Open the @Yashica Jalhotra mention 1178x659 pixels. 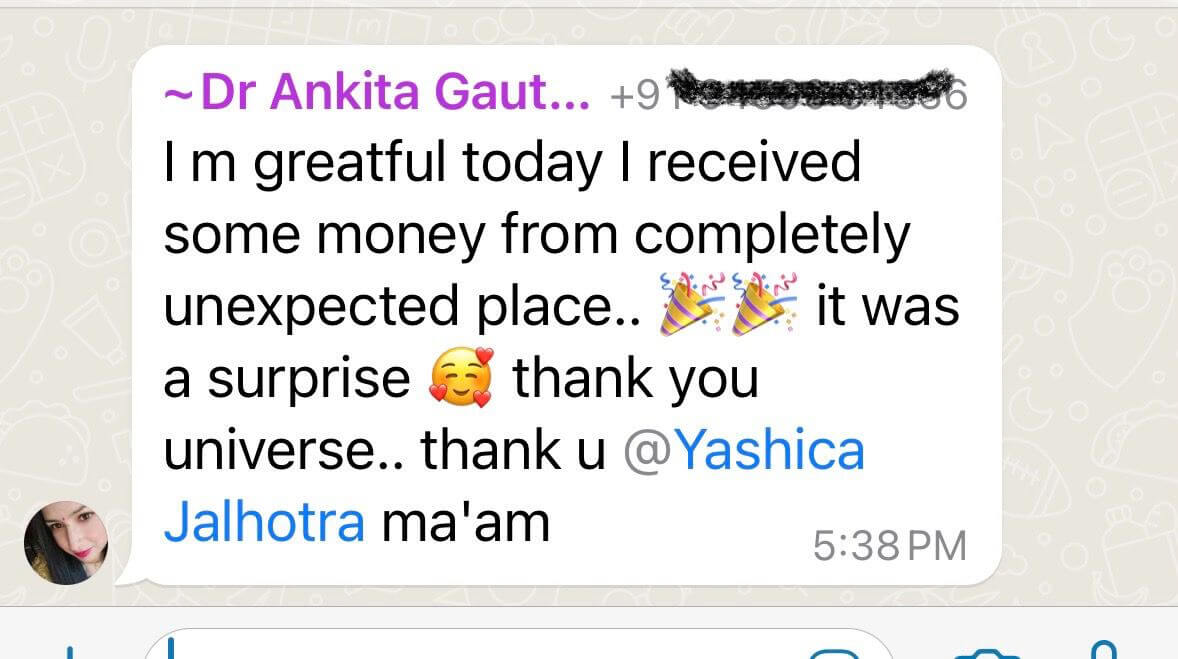point(743,450)
